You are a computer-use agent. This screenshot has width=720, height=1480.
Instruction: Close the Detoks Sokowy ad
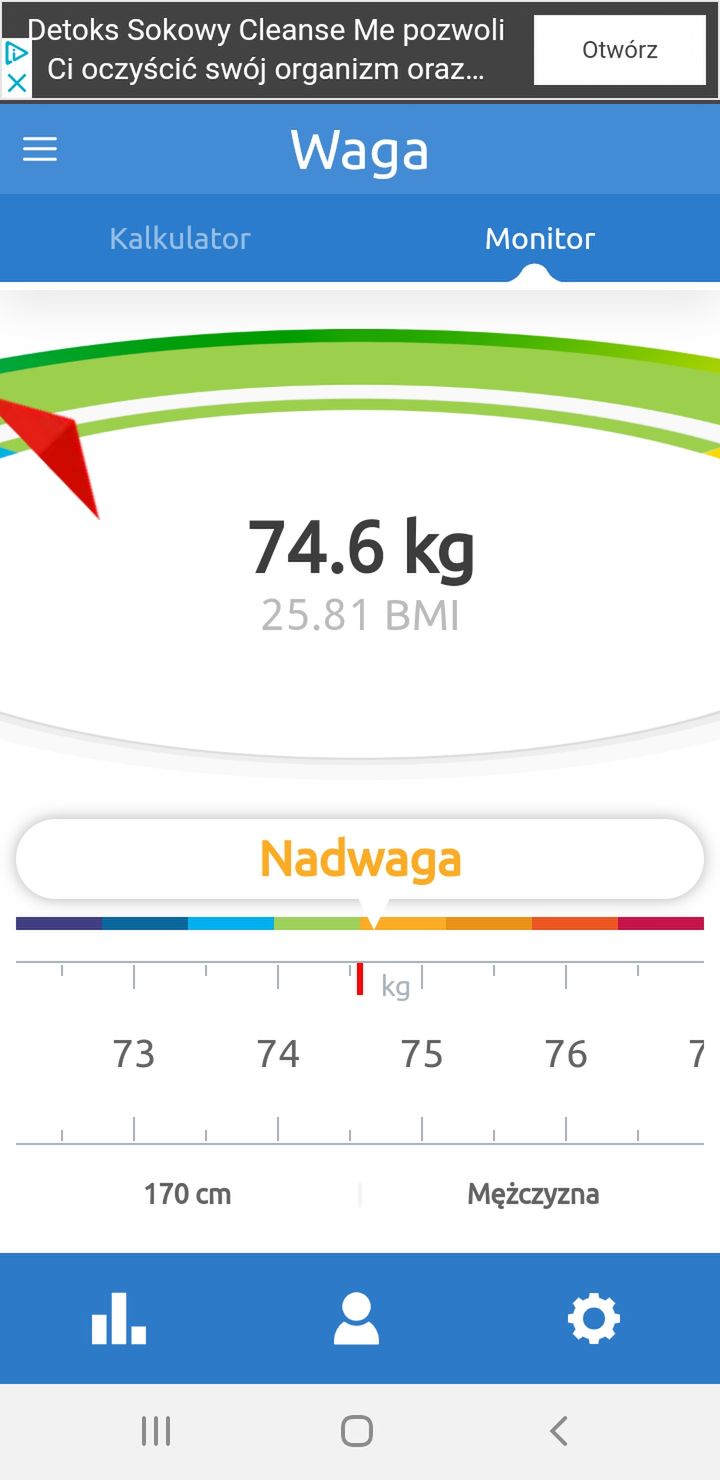[x=16, y=83]
